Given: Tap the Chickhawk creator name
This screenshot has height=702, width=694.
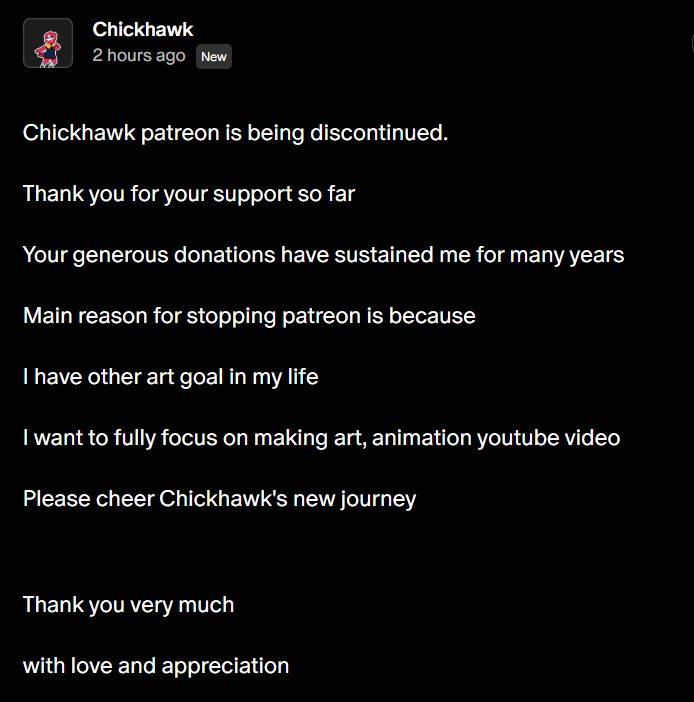Looking at the screenshot, I should coord(142,29).
